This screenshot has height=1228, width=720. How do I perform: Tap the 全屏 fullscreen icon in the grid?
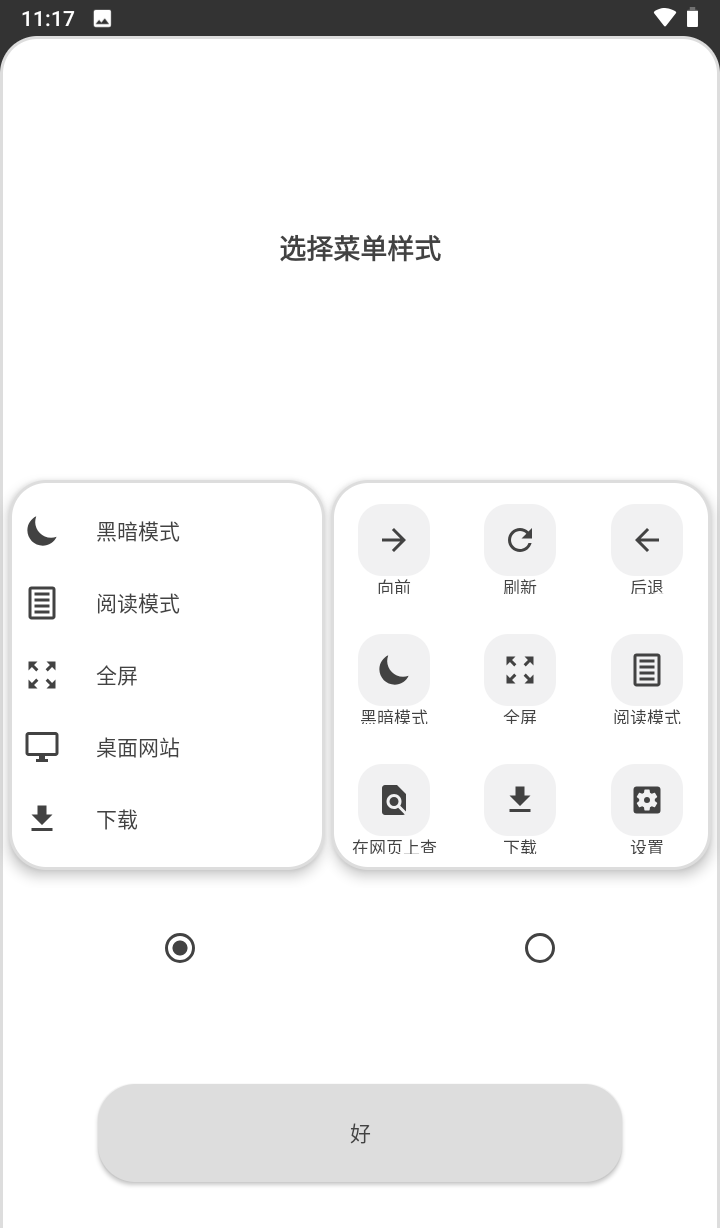point(520,670)
